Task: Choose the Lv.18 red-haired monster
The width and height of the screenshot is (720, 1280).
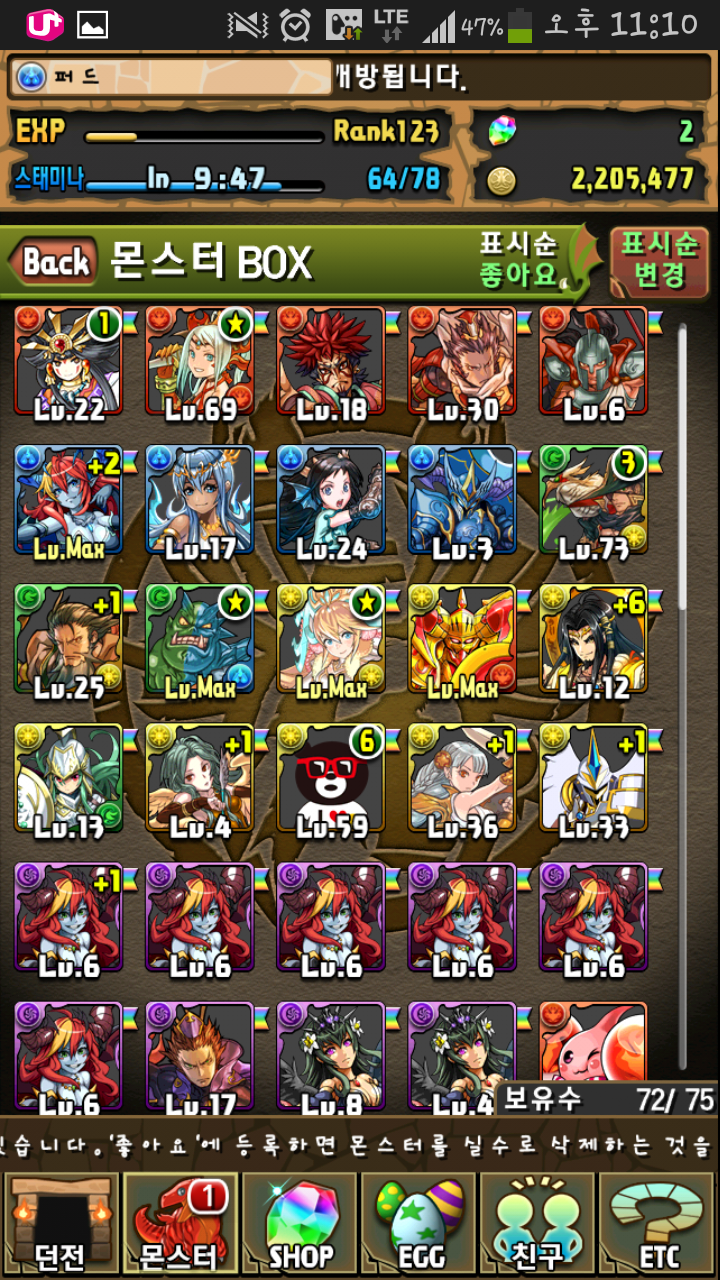Action: click(x=331, y=361)
